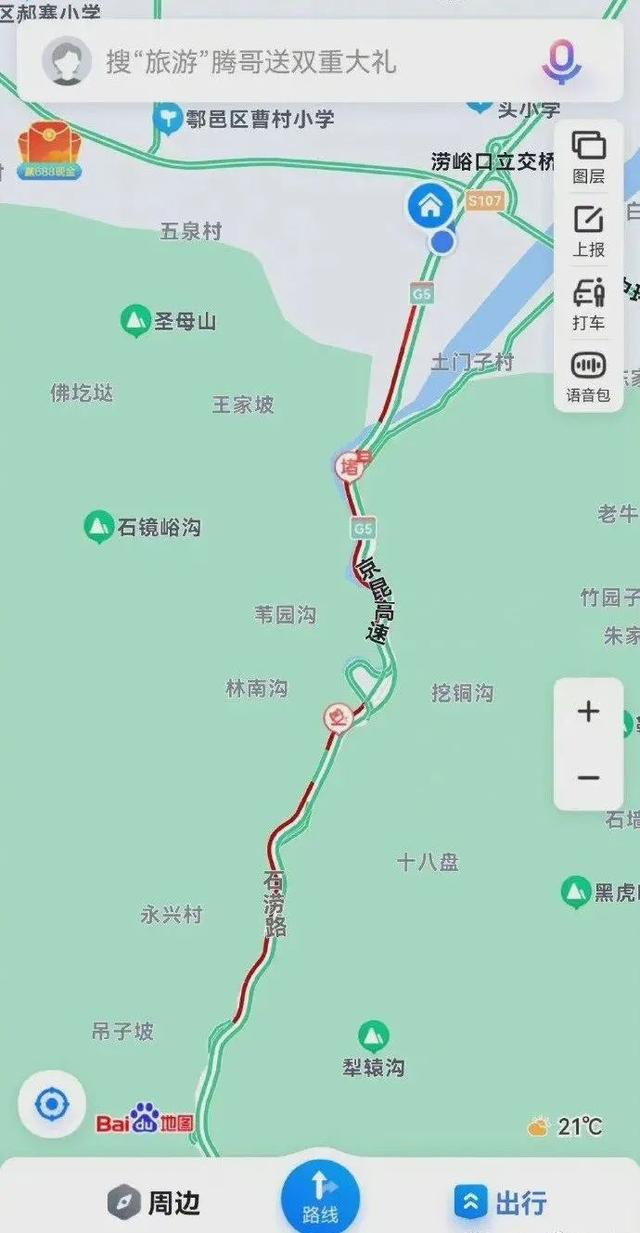Open 石镜峪沟 scenic spot marker
Screen dimensions: 640x1233
(98, 526)
